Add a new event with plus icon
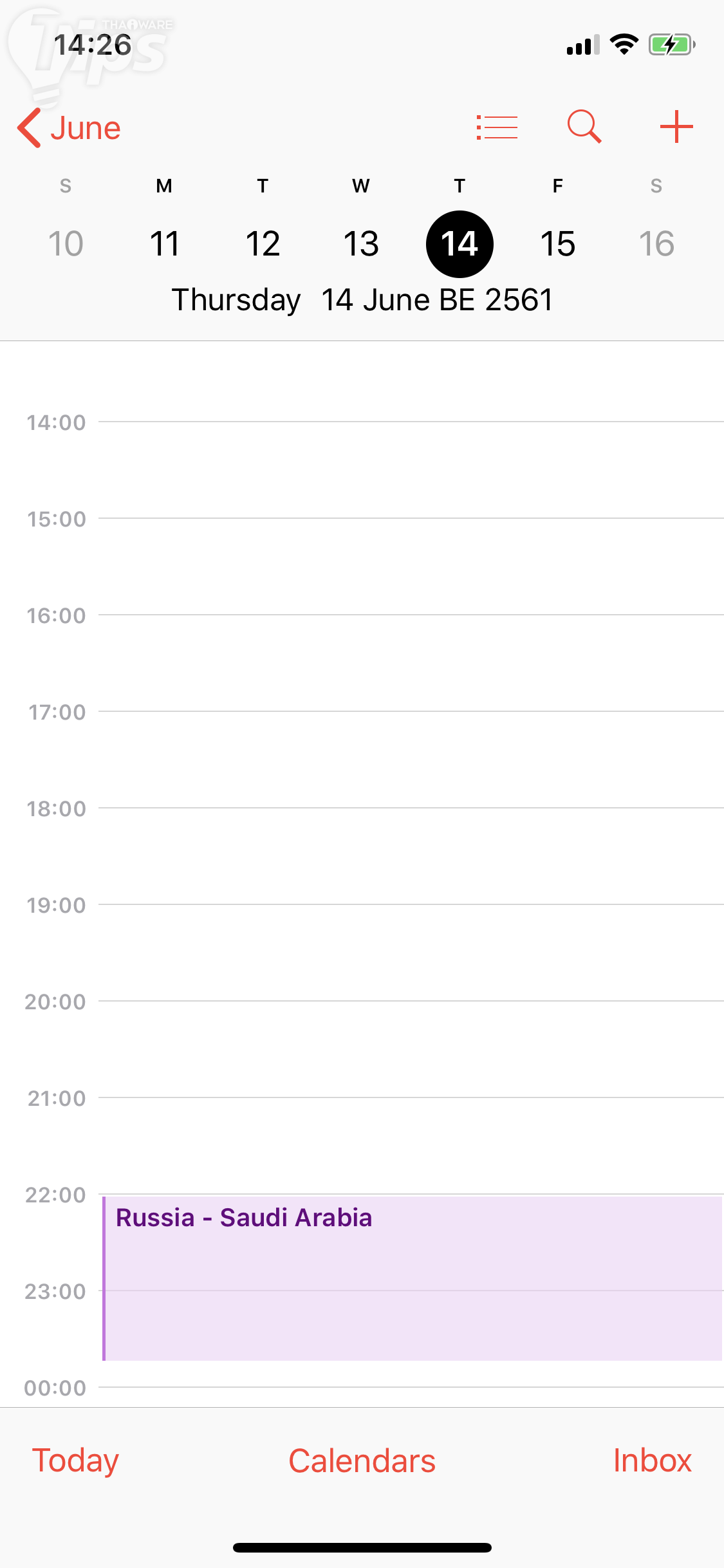 676,127
